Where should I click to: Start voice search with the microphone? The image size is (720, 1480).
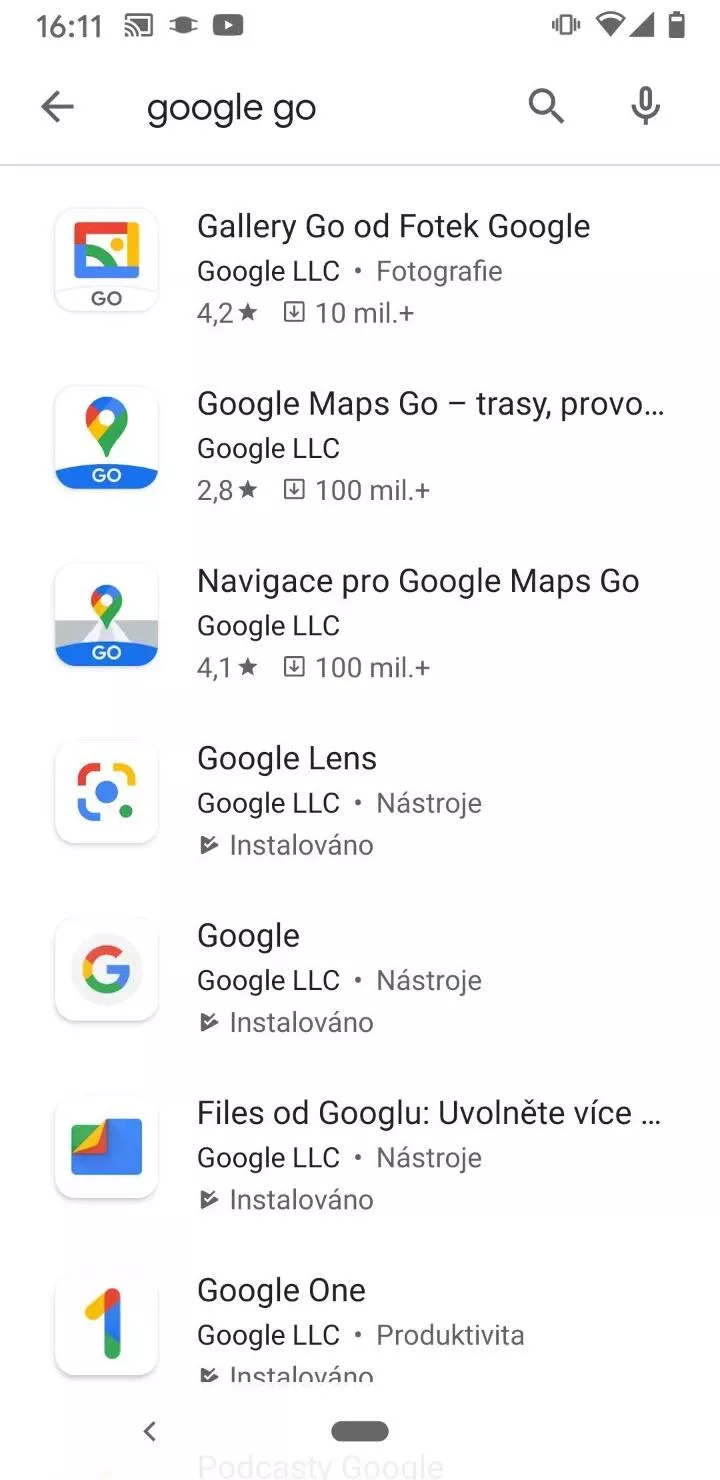(x=646, y=106)
